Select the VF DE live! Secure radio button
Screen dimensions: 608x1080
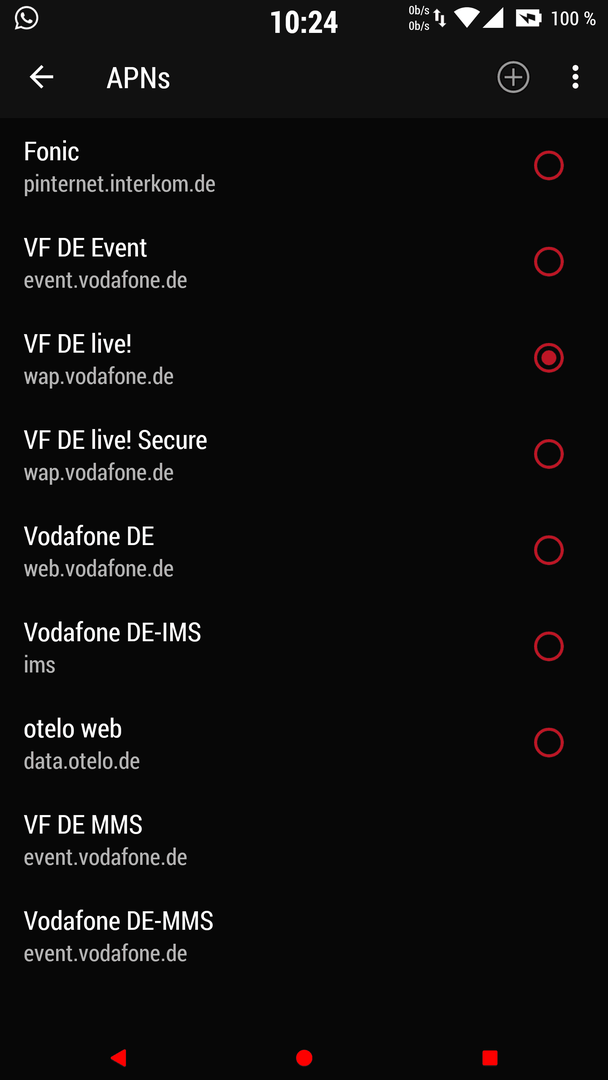549,454
